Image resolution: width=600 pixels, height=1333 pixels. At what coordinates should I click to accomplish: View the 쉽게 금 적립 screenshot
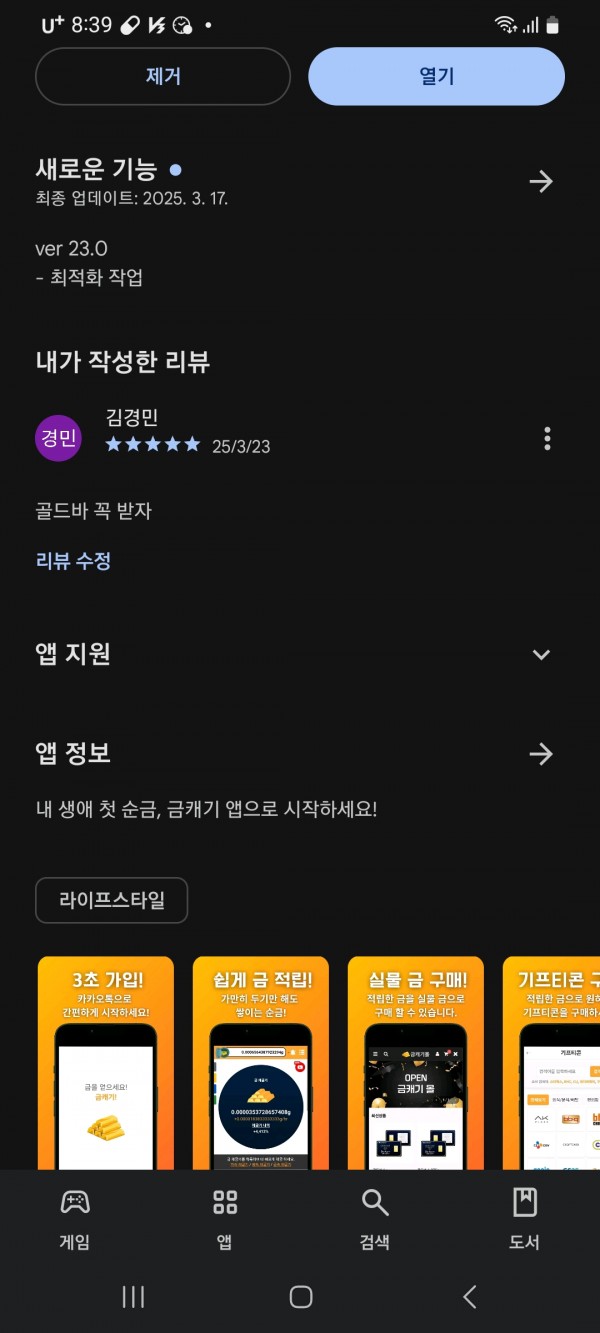(x=261, y=1063)
